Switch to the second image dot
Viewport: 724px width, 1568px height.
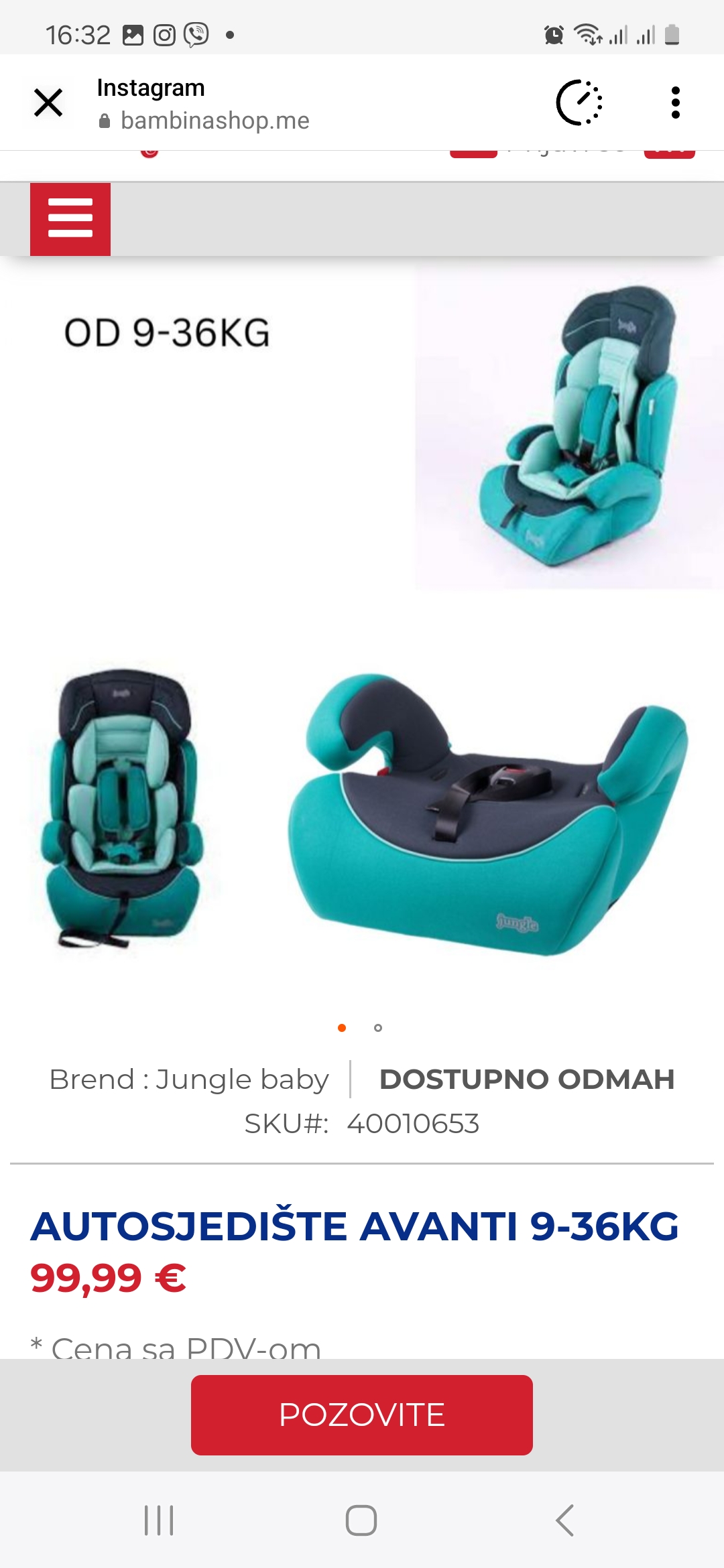[378, 1028]
